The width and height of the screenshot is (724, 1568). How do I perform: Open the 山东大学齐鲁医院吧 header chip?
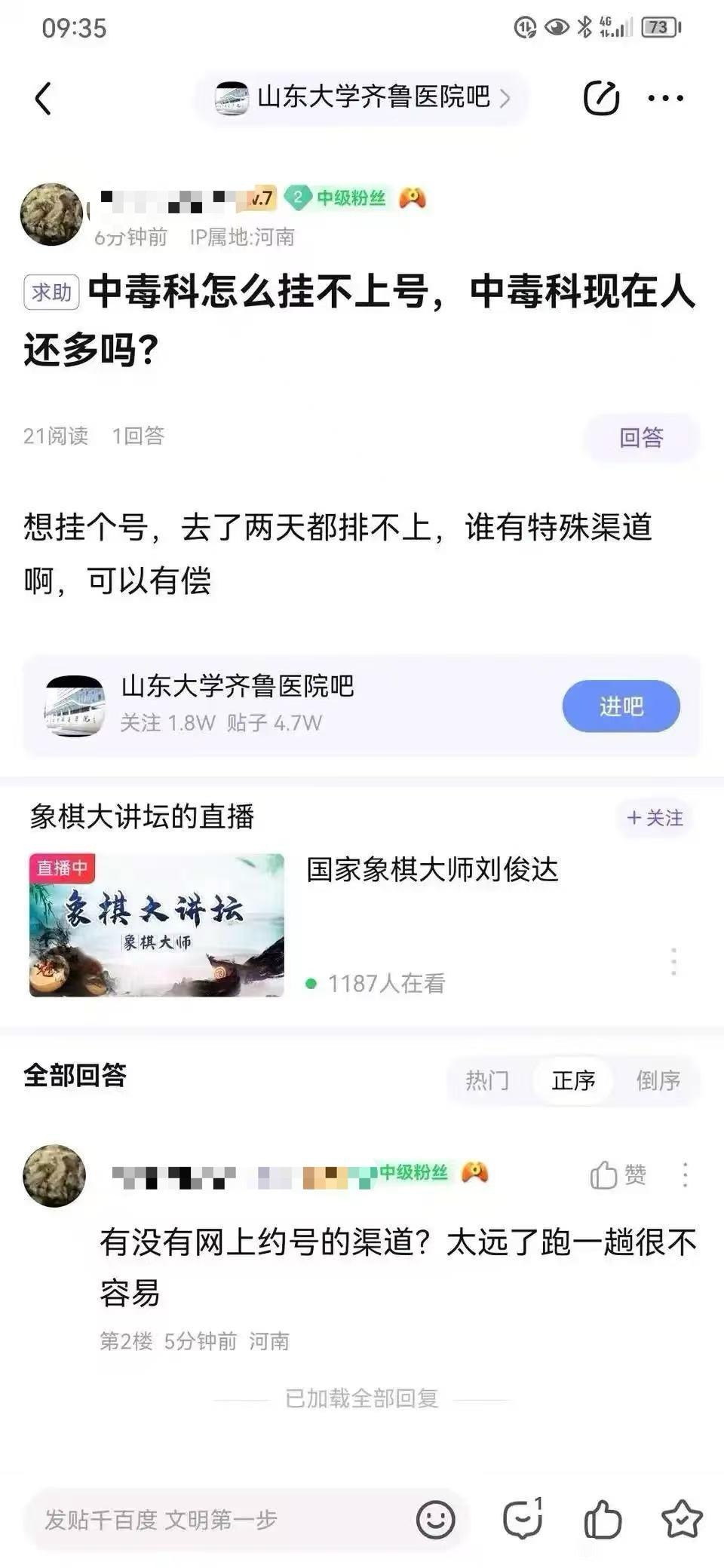362,98
